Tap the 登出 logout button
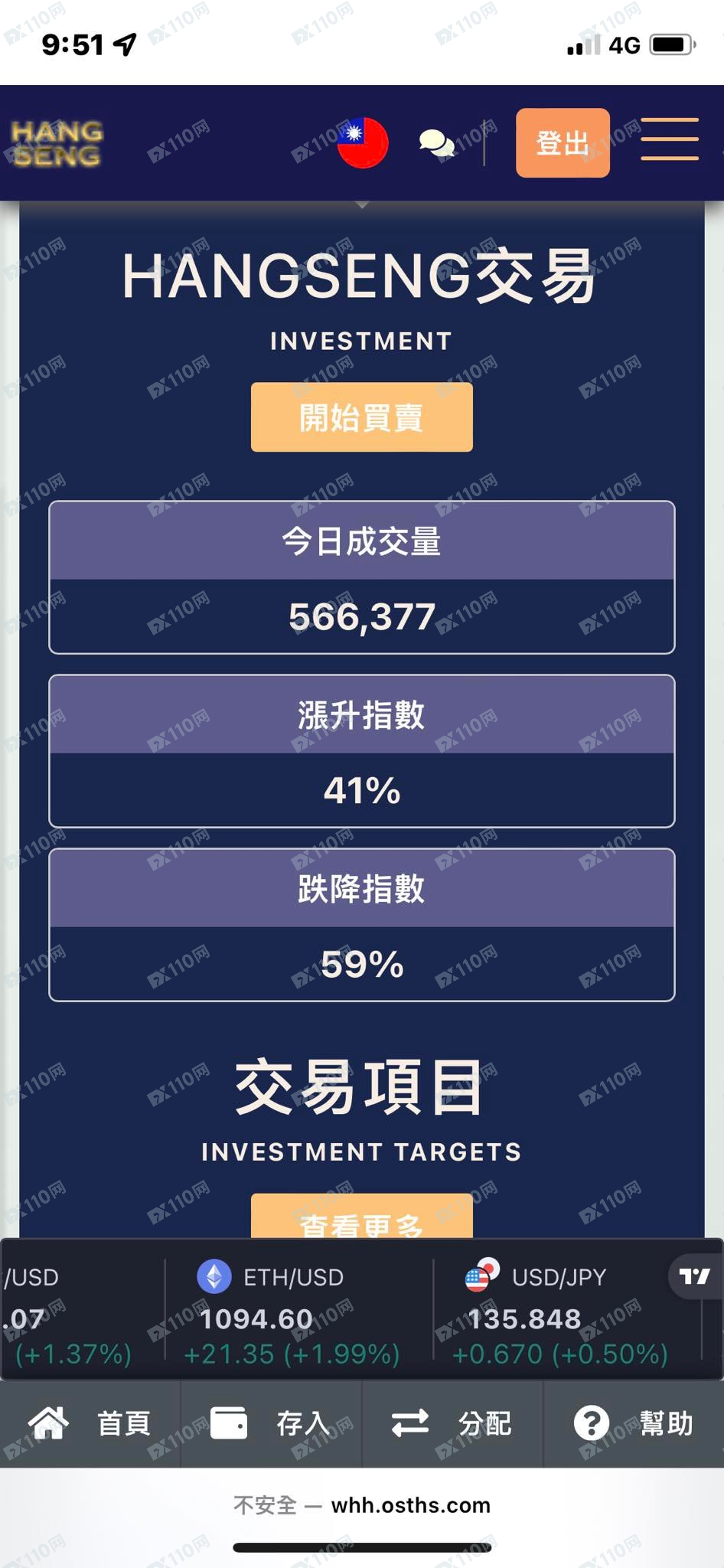This screenshot has width=724, height=1568. (x=563, y=143)
